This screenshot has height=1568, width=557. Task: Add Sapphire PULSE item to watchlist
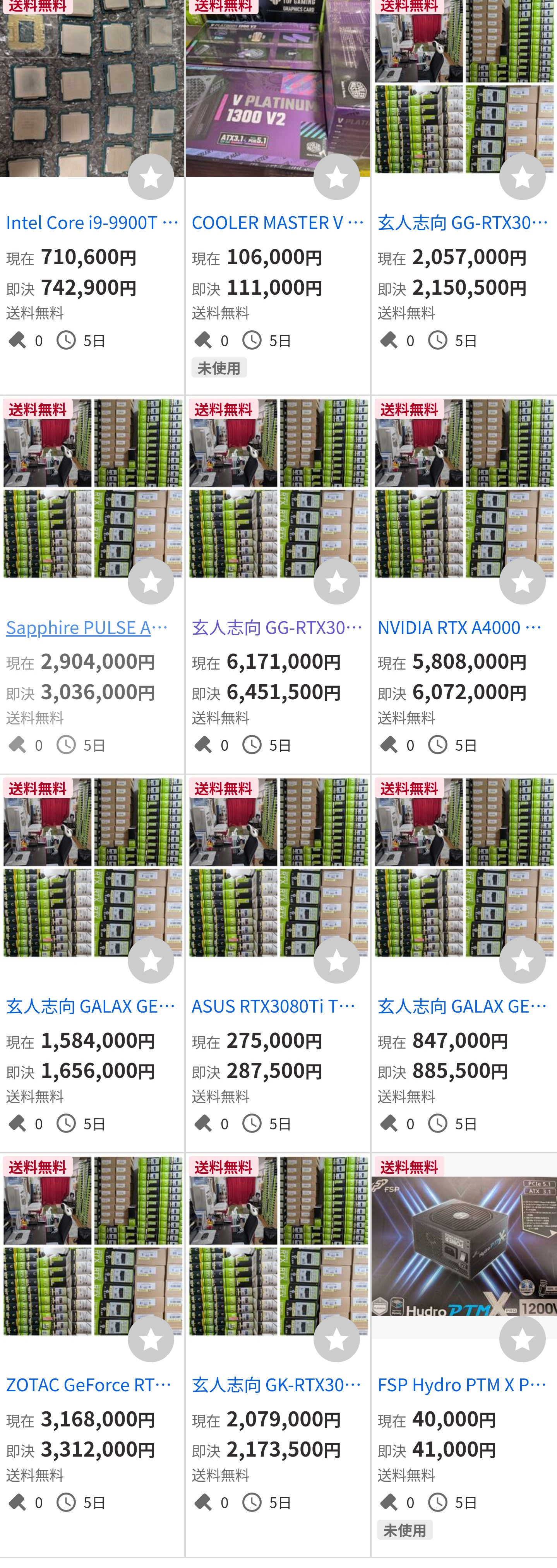(151, 582)
